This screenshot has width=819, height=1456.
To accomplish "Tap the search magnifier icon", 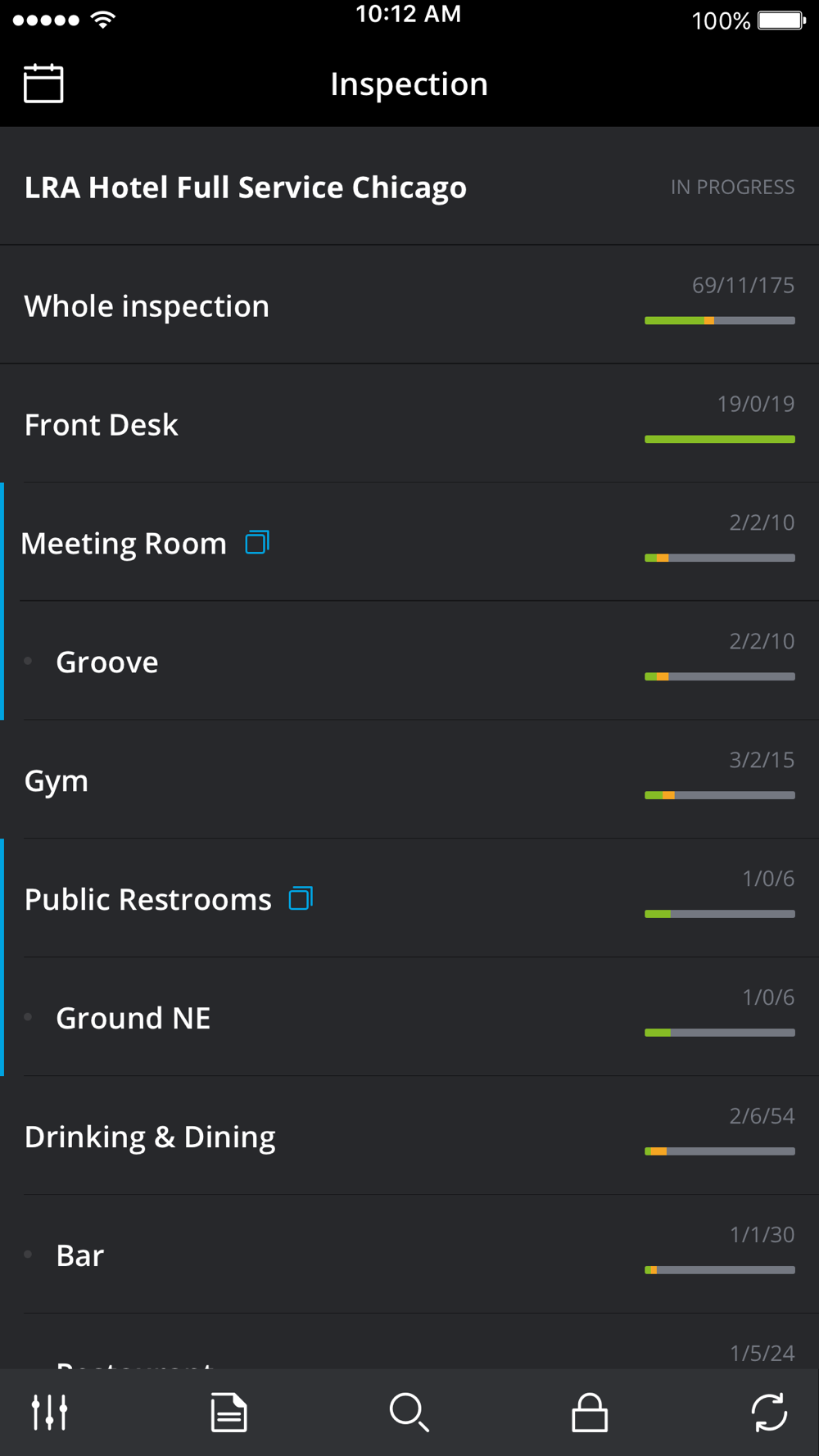I will tap(409, 1413).
